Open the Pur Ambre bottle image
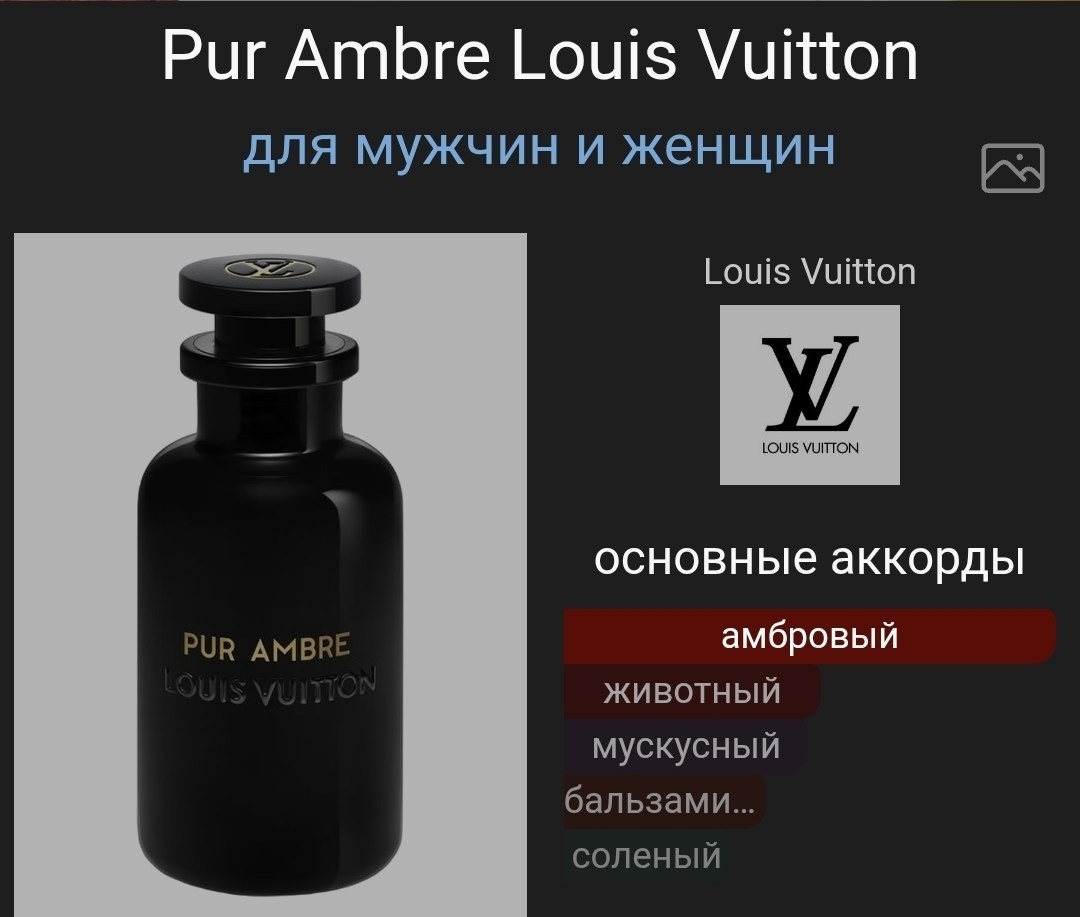 pos(270,575)
